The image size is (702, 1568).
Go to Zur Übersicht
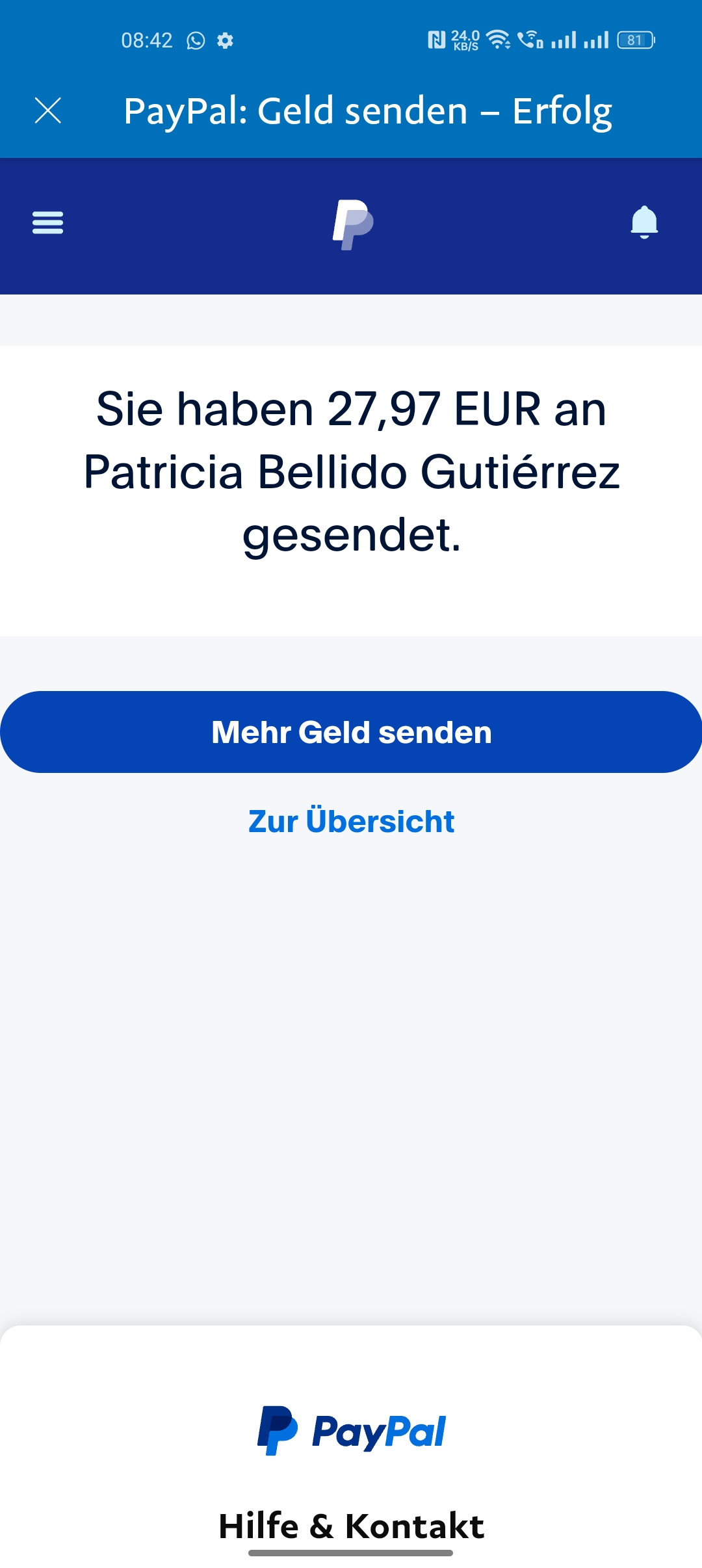(x=351, y=821)
